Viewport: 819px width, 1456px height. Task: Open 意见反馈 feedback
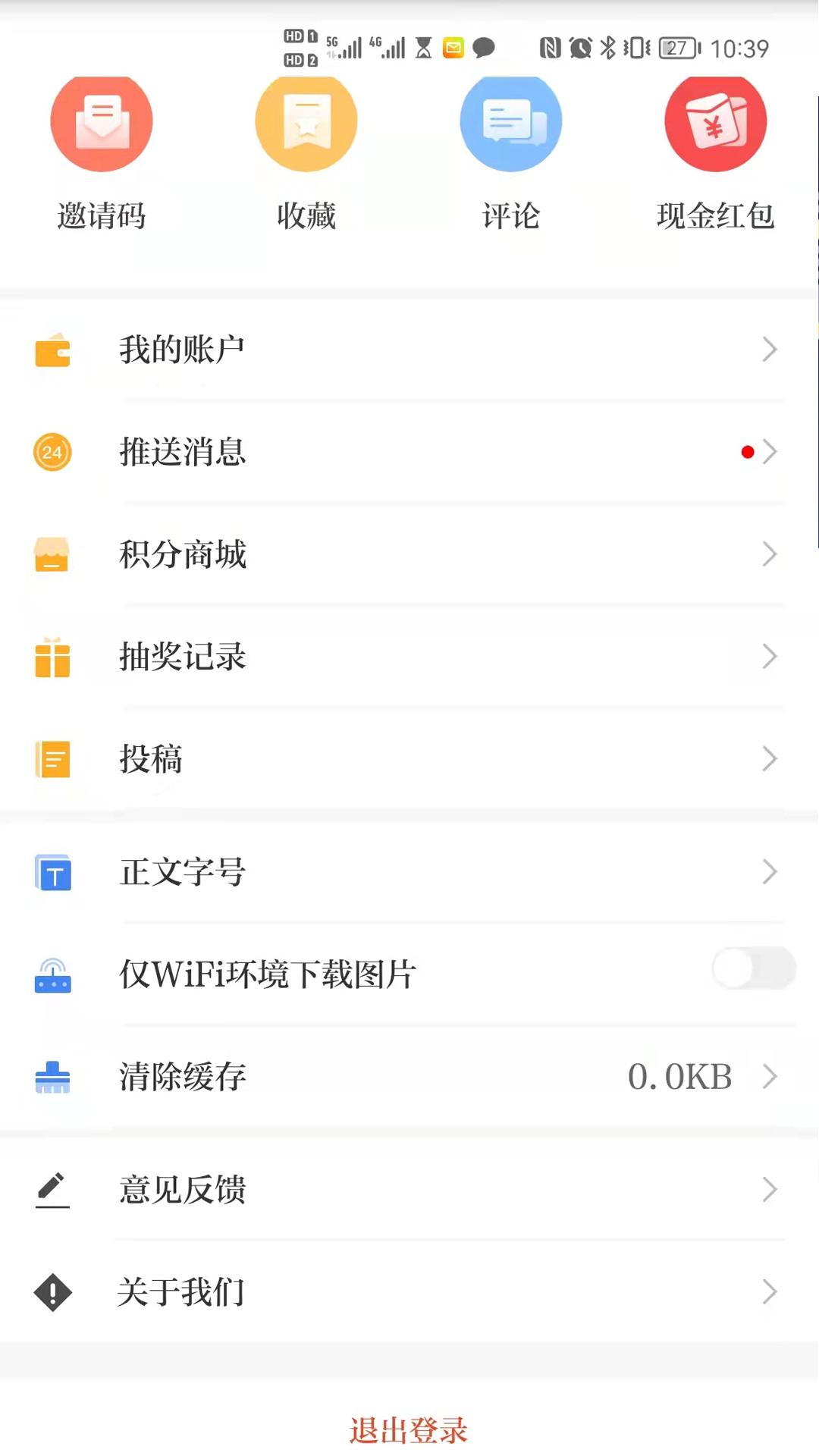coord(409,1190)
